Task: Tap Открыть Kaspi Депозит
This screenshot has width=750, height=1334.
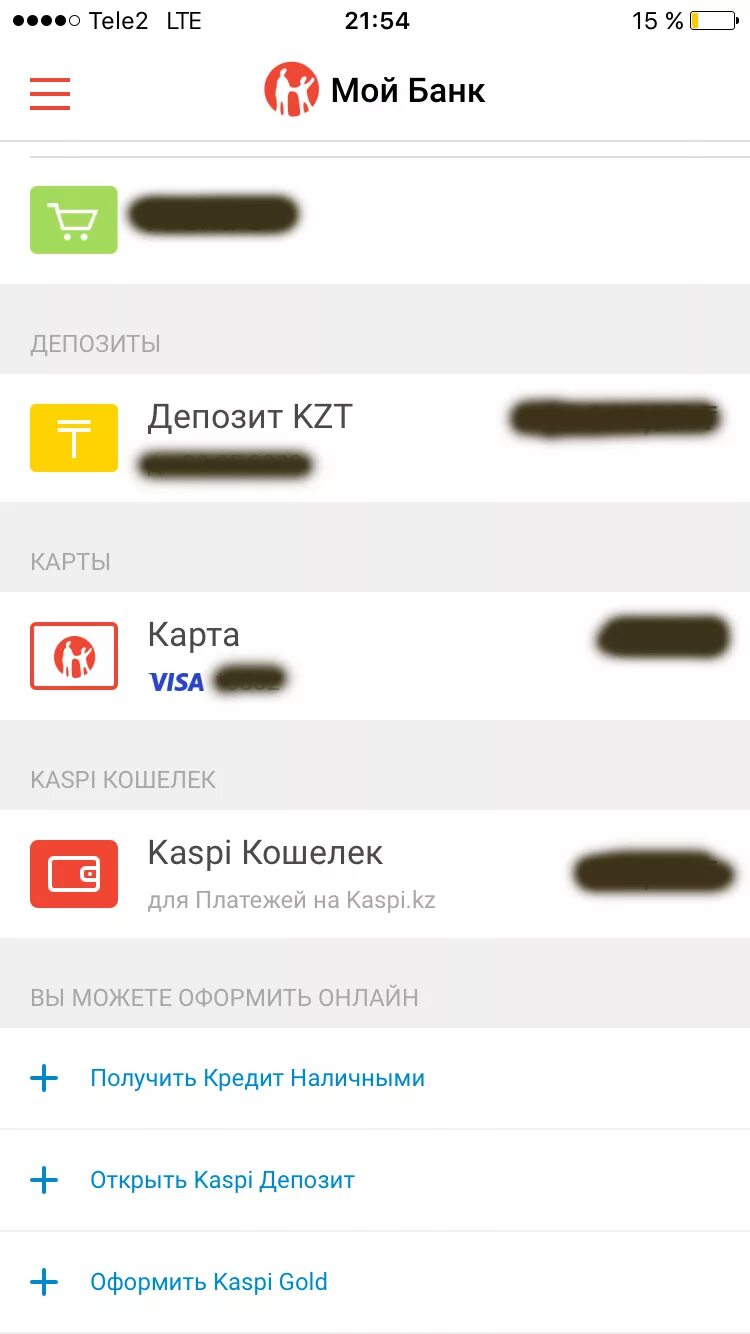Action: (222, 1180)
